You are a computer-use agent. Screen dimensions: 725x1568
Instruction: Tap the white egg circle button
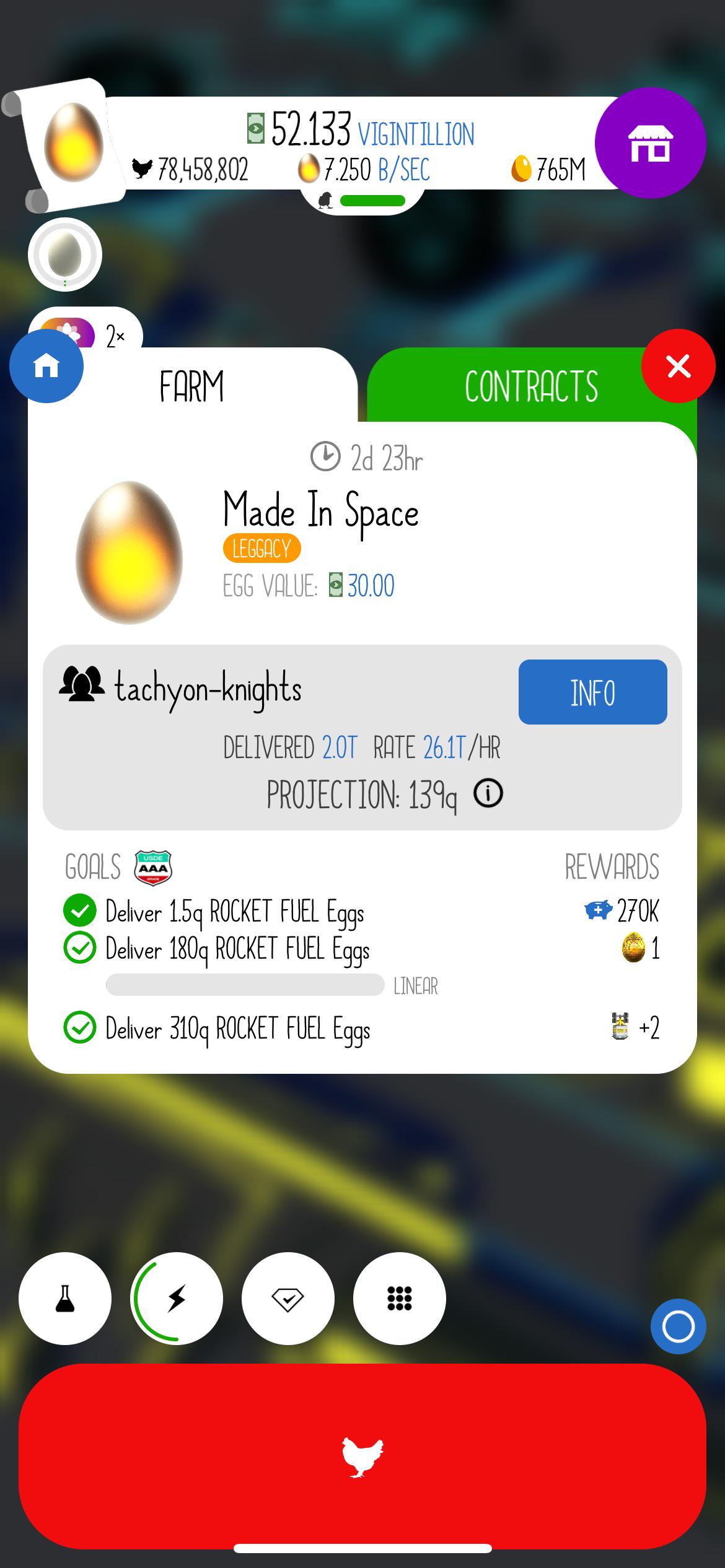65,254
